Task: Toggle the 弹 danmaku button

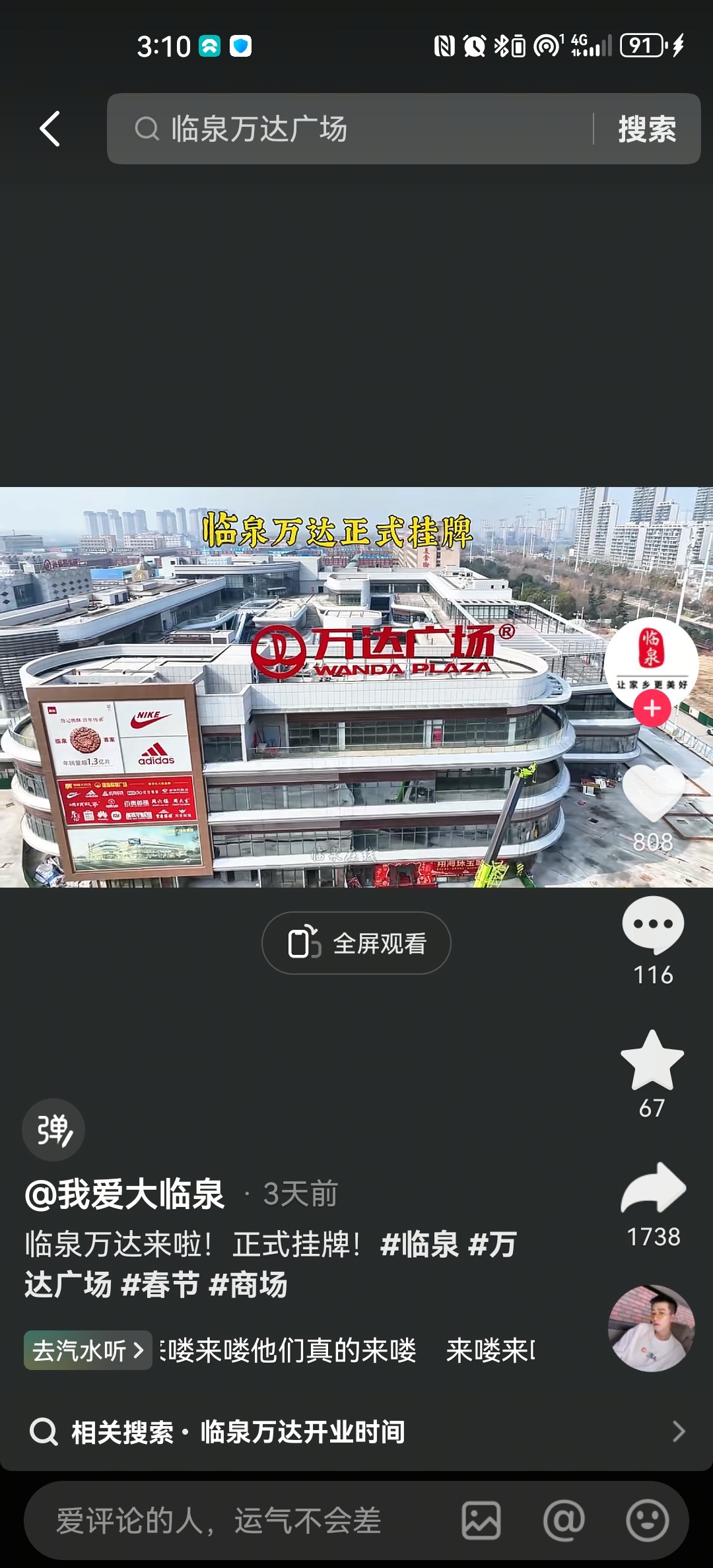Action: (53, 1130)
